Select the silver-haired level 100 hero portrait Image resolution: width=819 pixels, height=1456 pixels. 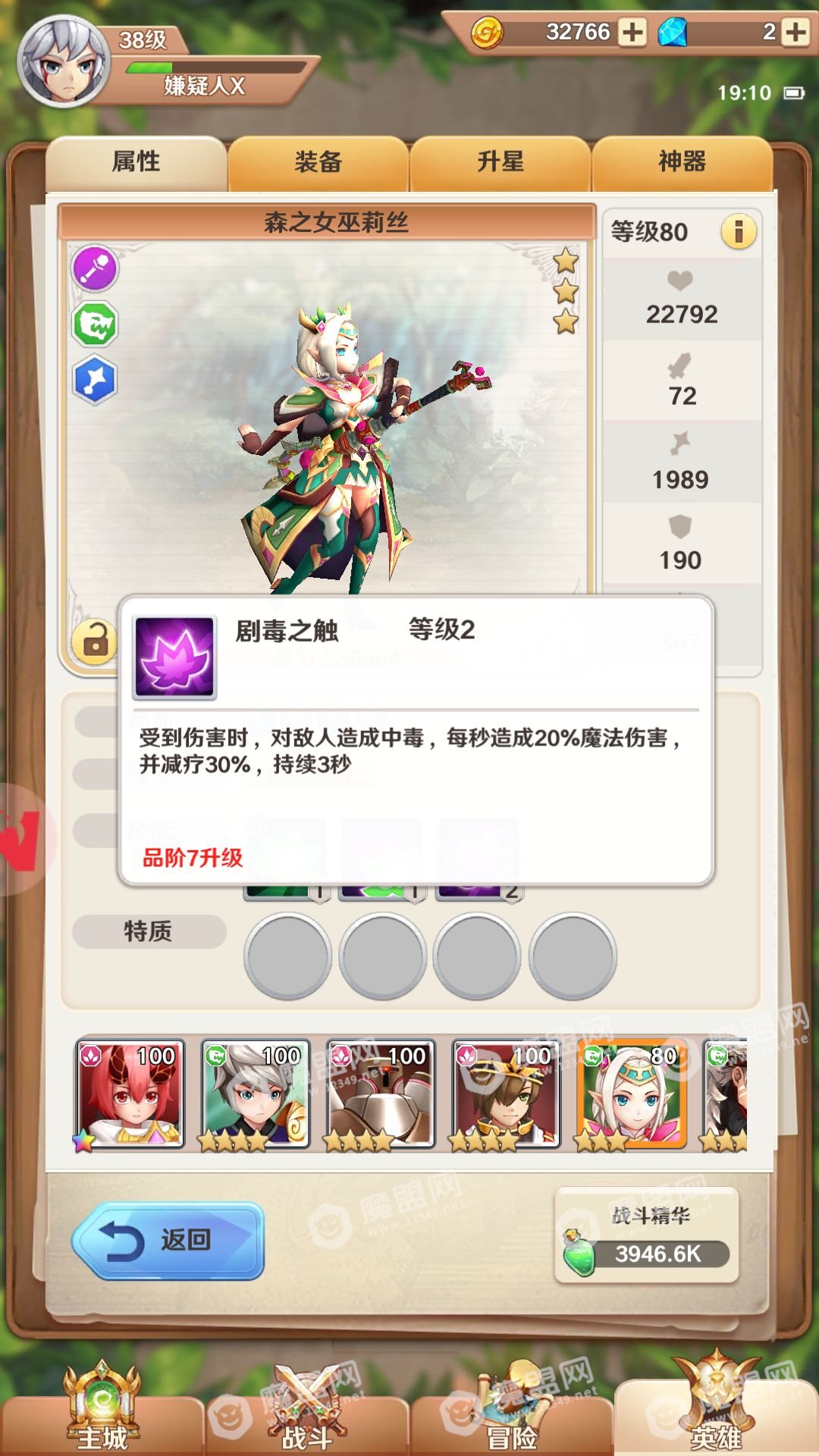coord(256,1093)
